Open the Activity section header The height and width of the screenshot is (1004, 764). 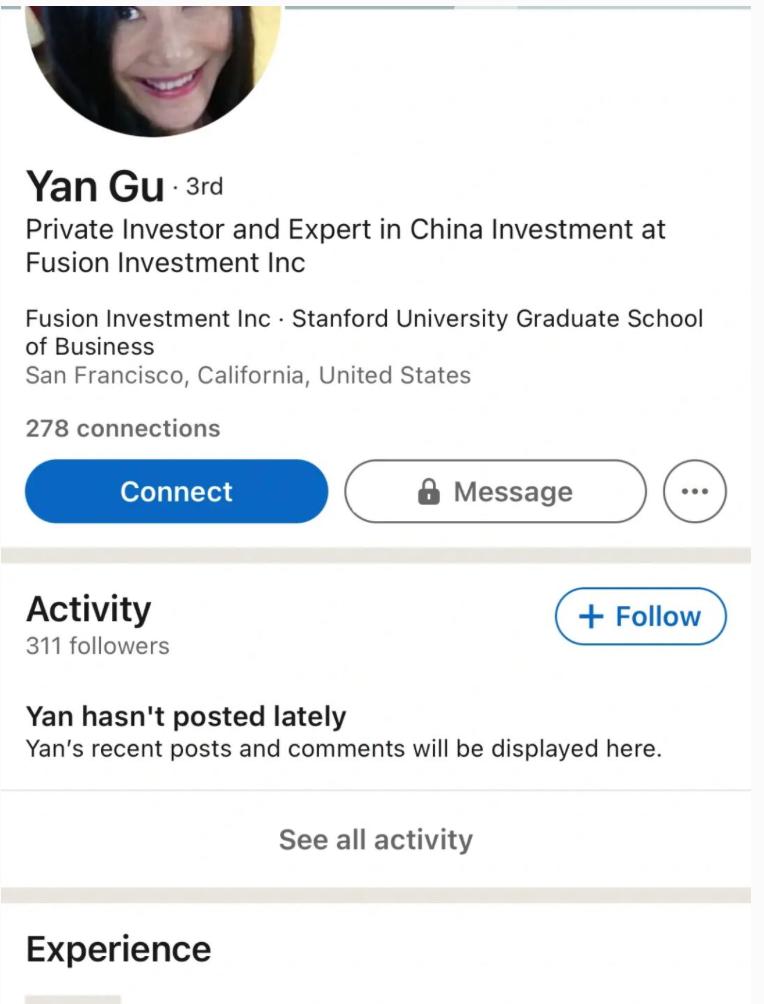tap(88, 609)
